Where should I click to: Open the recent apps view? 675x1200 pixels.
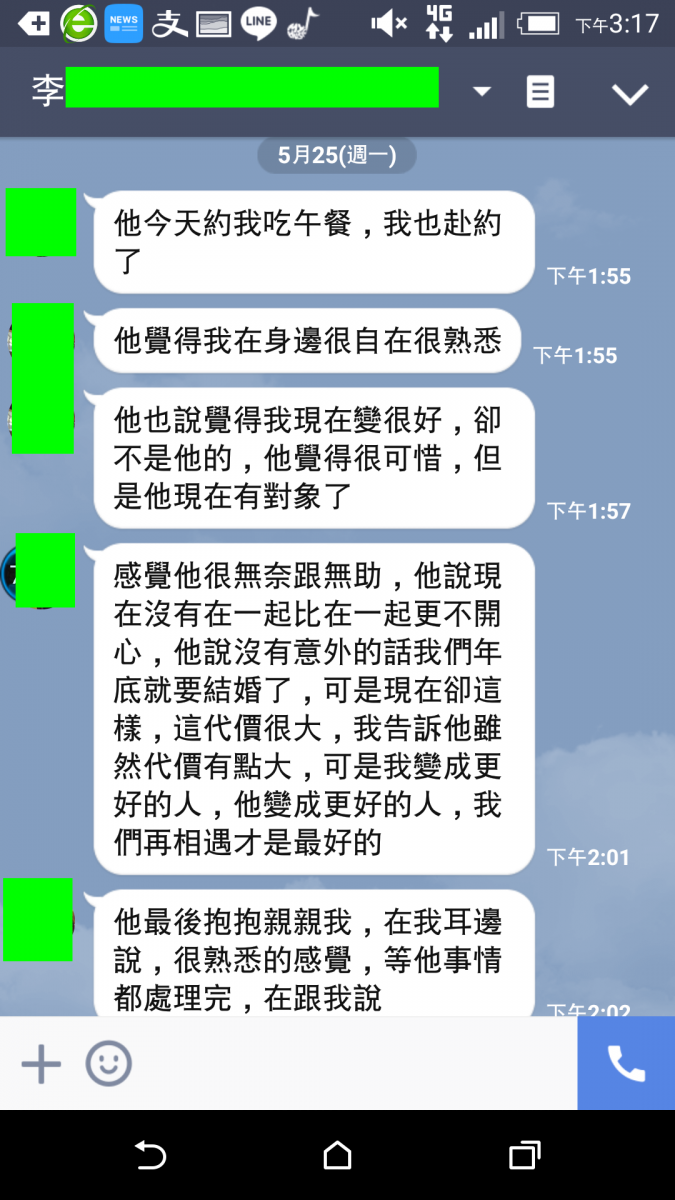pos(524,1156)
